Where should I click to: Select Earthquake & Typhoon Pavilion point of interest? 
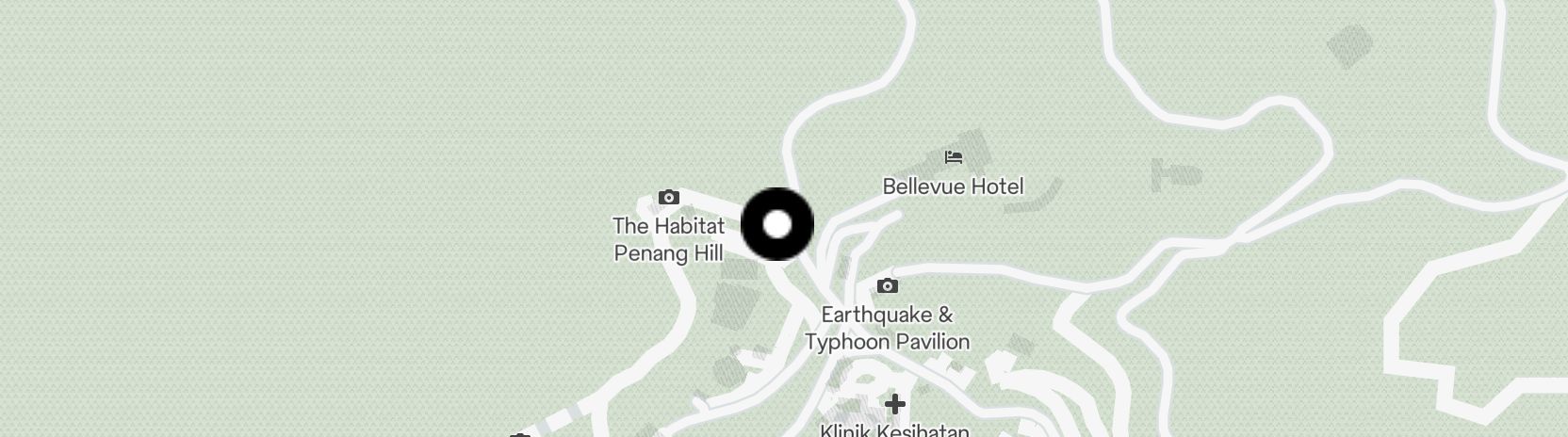coord(887,286)
